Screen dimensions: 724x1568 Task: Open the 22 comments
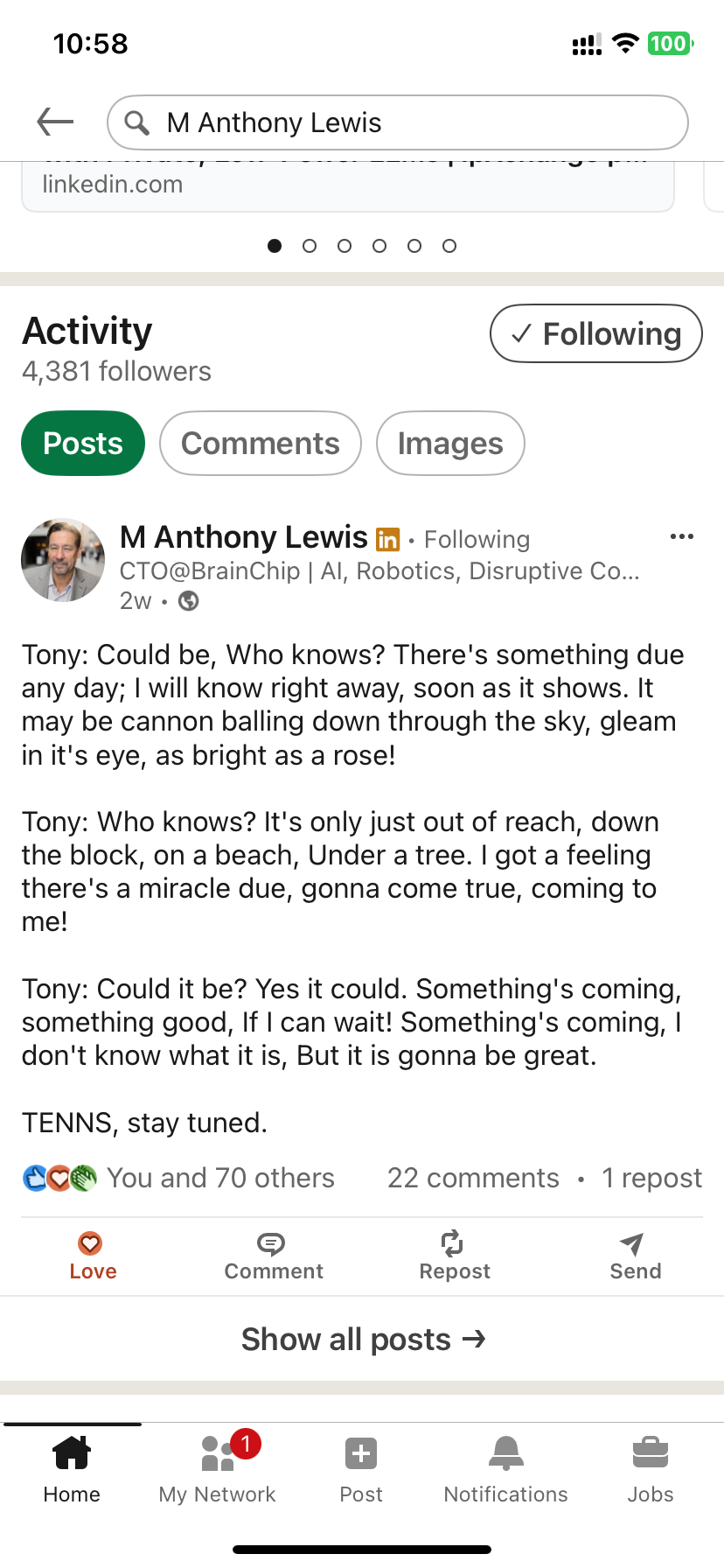point(473,1178)
